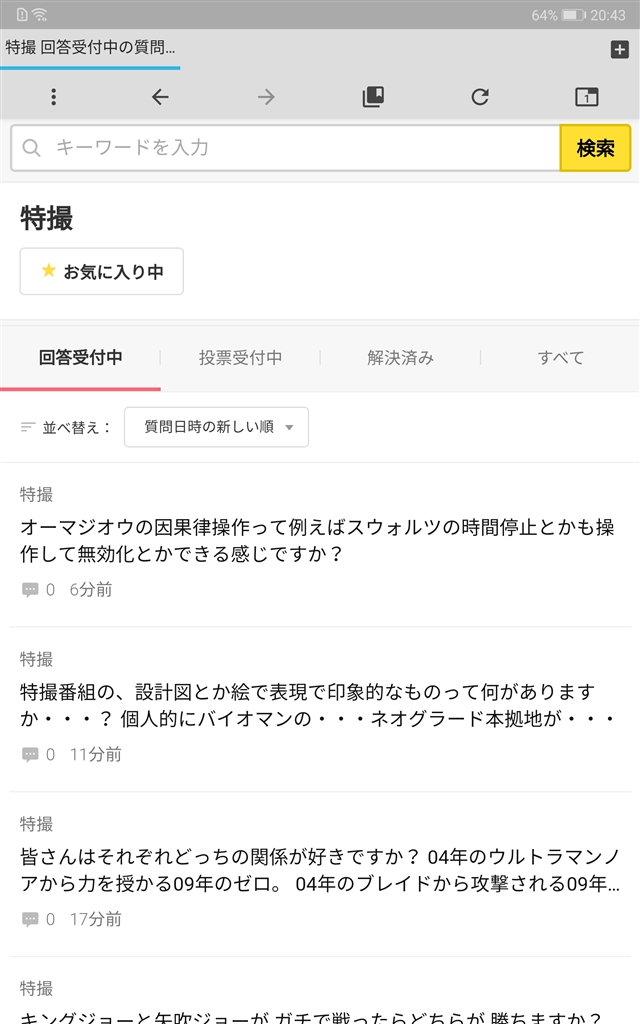Expand the 質問日時の新しい順 sort dropdown
Image resolution: width=640 pixels, height=1024 pixels.
[x=216, y=427]
